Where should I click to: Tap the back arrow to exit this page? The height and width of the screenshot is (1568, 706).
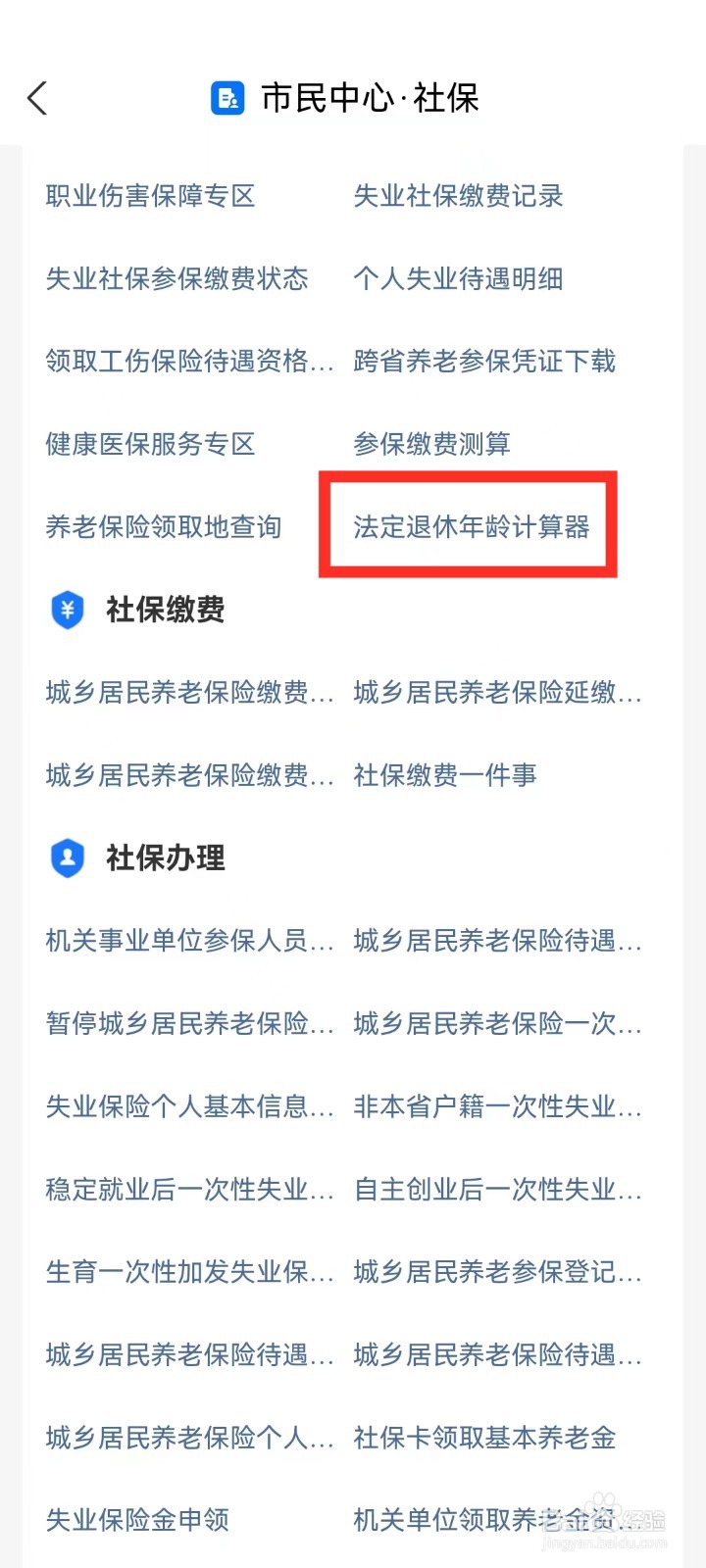point(37,98)
